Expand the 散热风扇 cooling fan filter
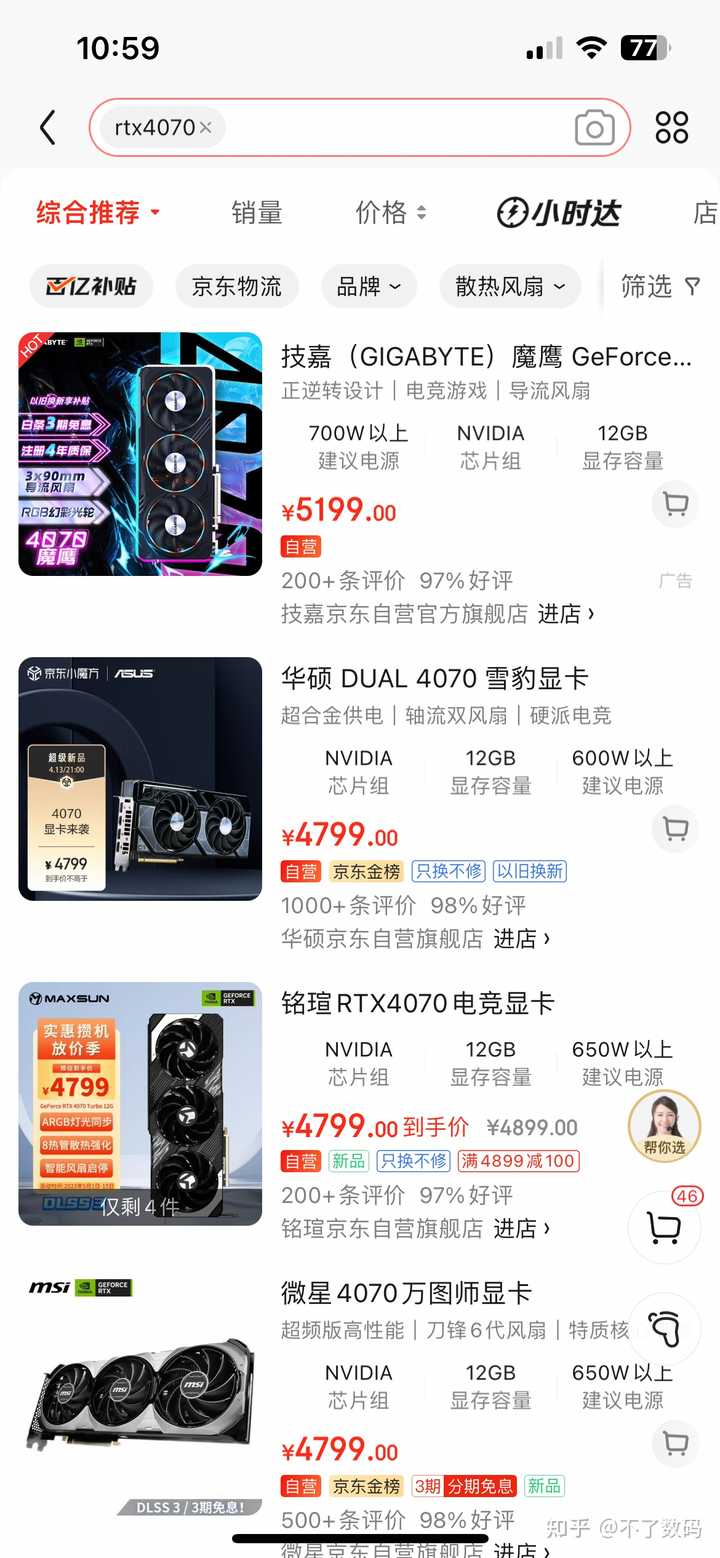 pyautogui.click(x=511, y=286)
